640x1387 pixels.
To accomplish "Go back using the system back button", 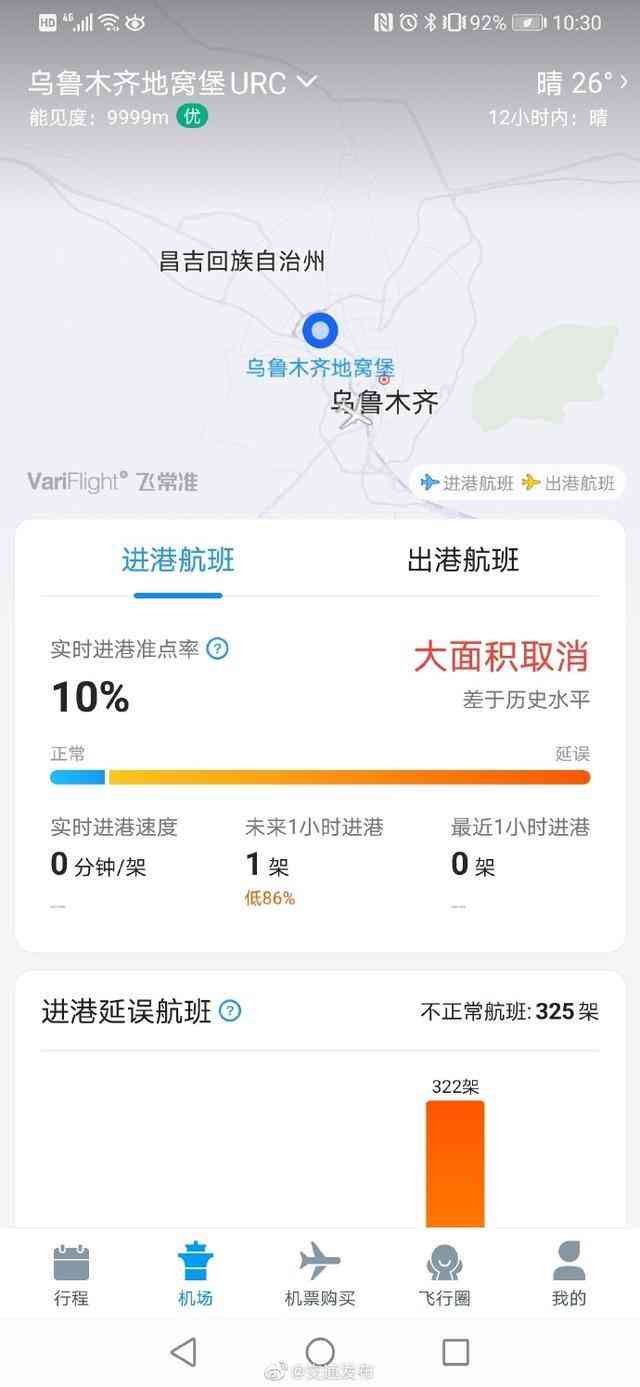I will click(x=183, y=1352).
